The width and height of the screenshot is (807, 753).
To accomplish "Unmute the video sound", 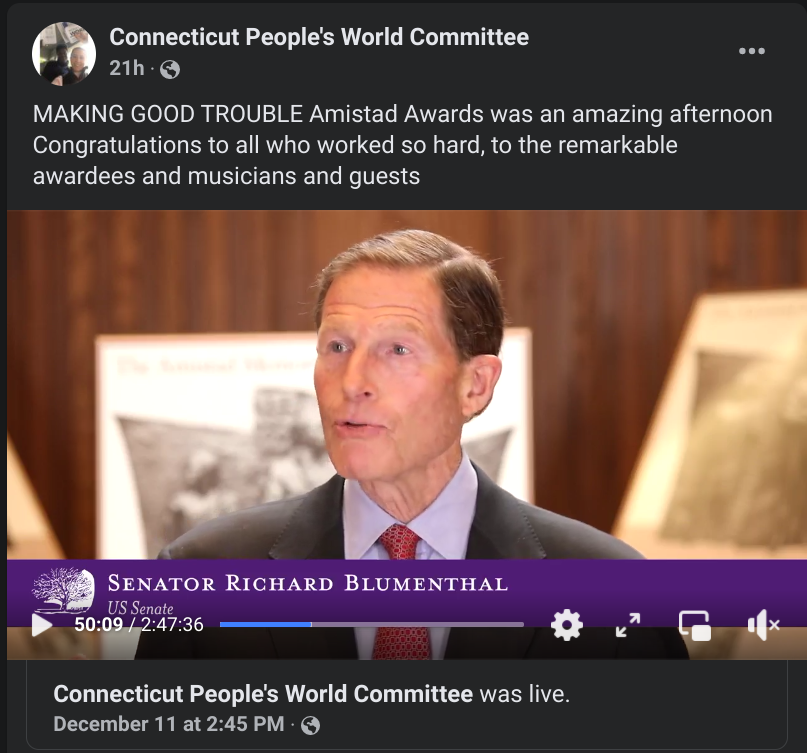I will [763, 625].
